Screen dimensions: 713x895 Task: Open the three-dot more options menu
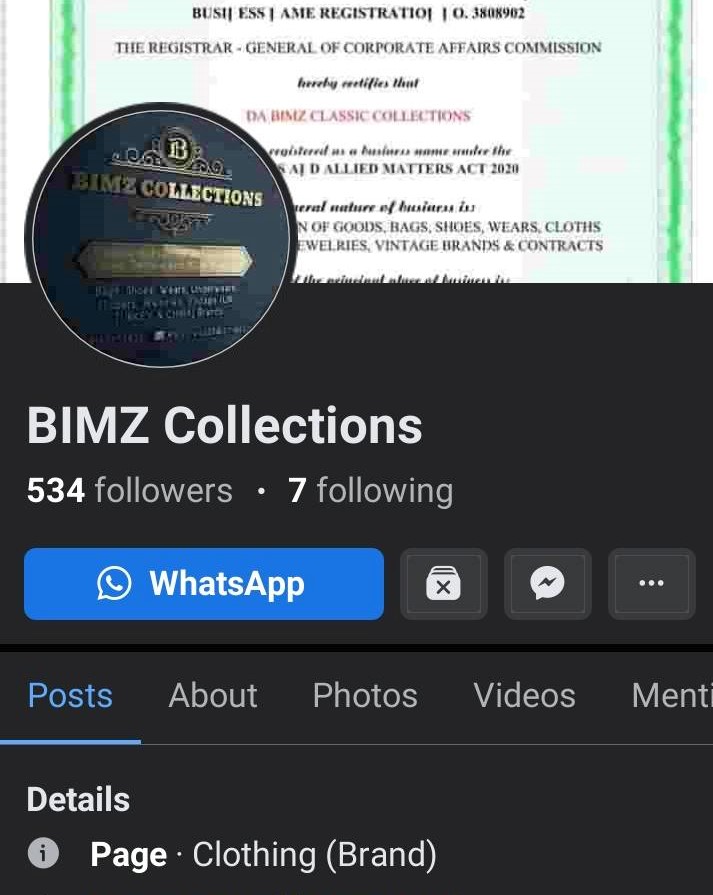pos(651,584)
